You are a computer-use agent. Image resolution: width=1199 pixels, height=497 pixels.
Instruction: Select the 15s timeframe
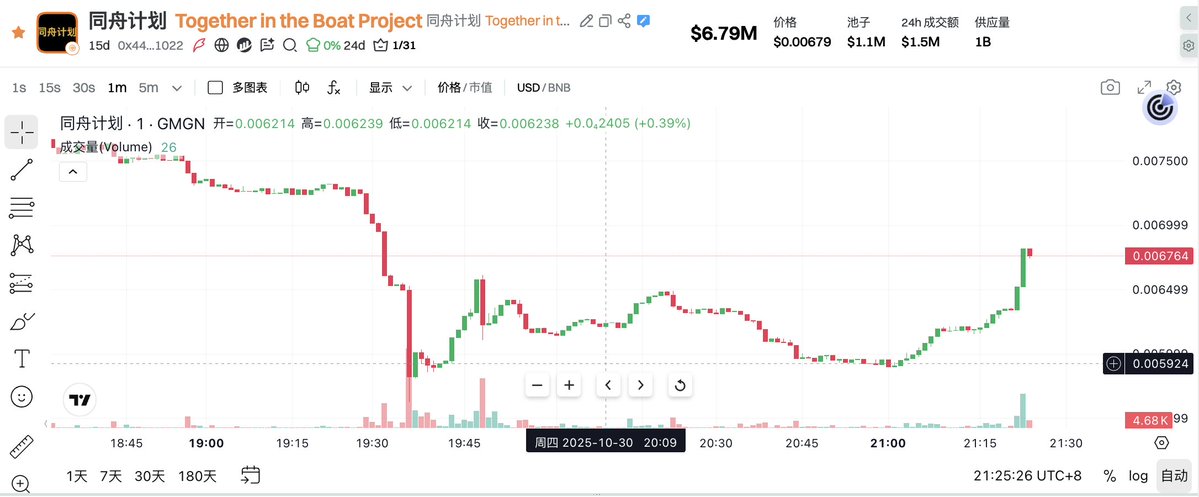[49, 88]
